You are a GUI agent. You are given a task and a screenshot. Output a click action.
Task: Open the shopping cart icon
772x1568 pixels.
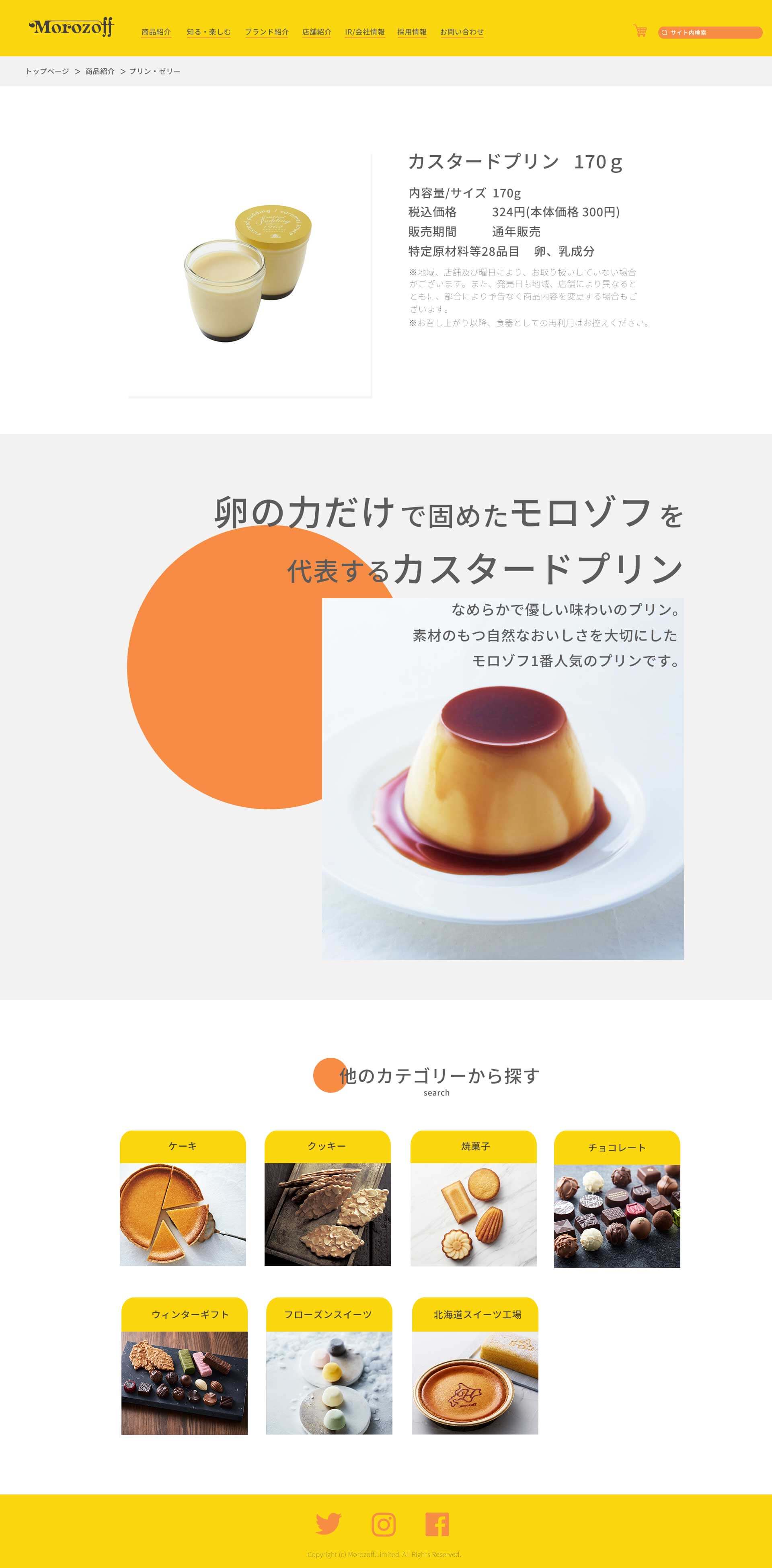pyautogui.click(x=640, y=31)
